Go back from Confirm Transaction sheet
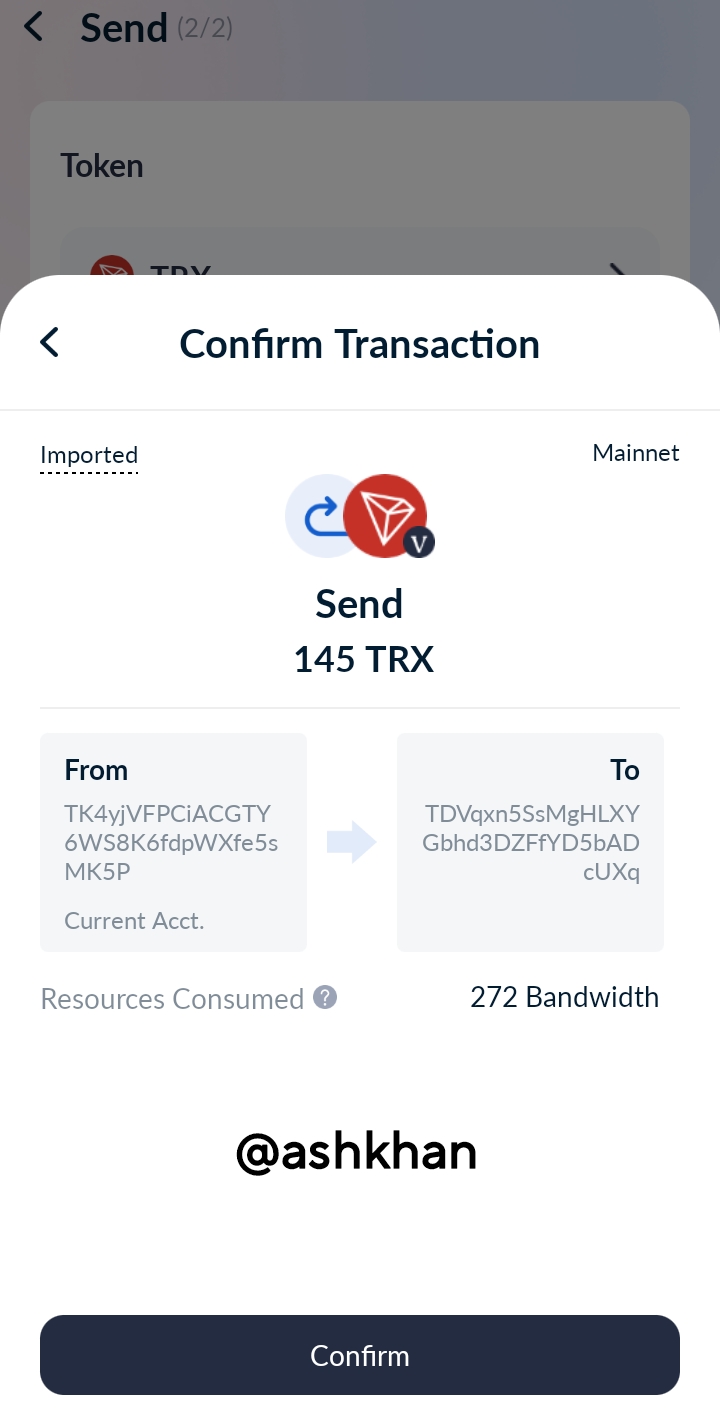720x1416 pixels. tap(50, 343)
